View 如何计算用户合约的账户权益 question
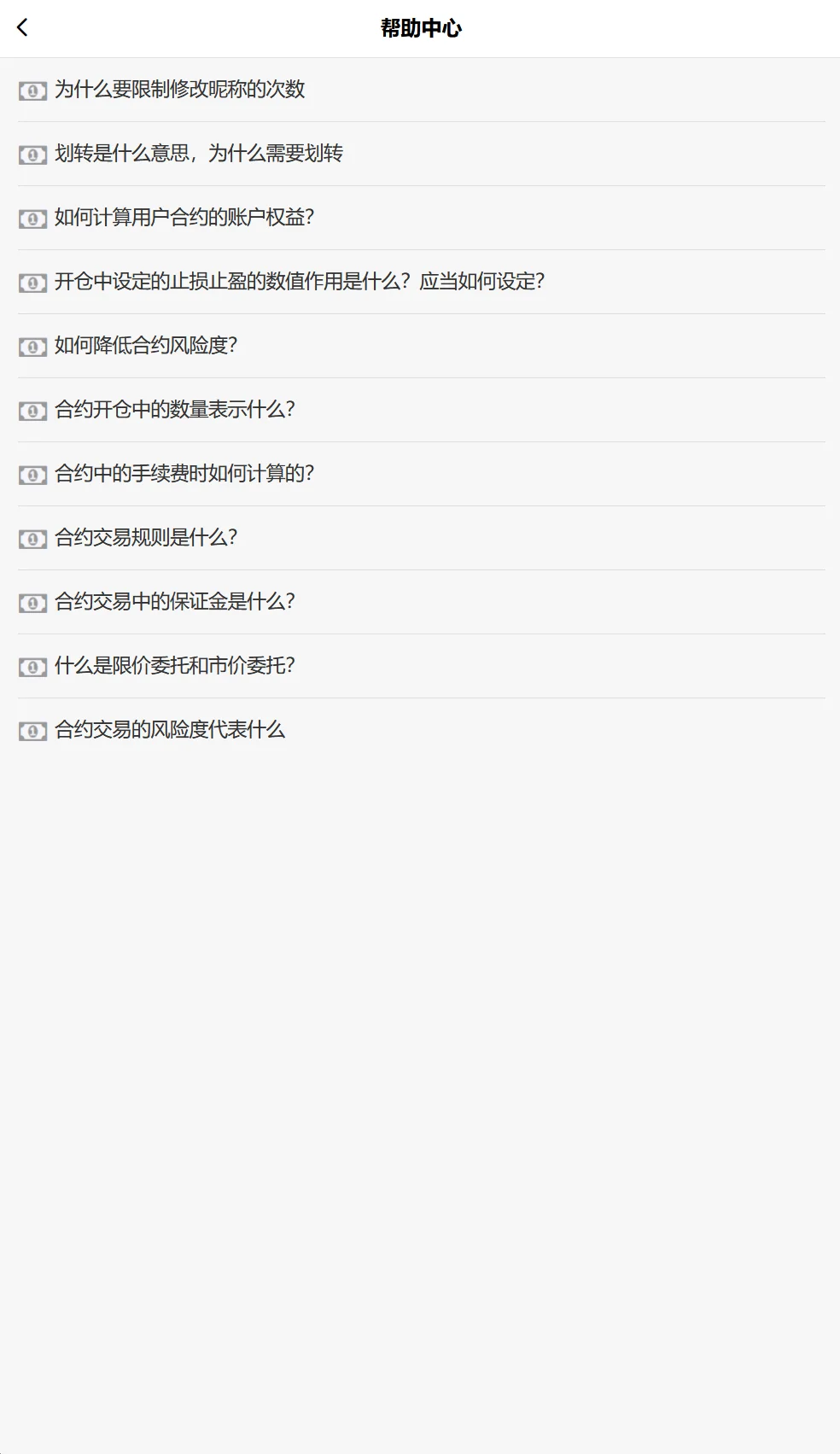Viewport: 840px width, 1454px height. [184, 218]
